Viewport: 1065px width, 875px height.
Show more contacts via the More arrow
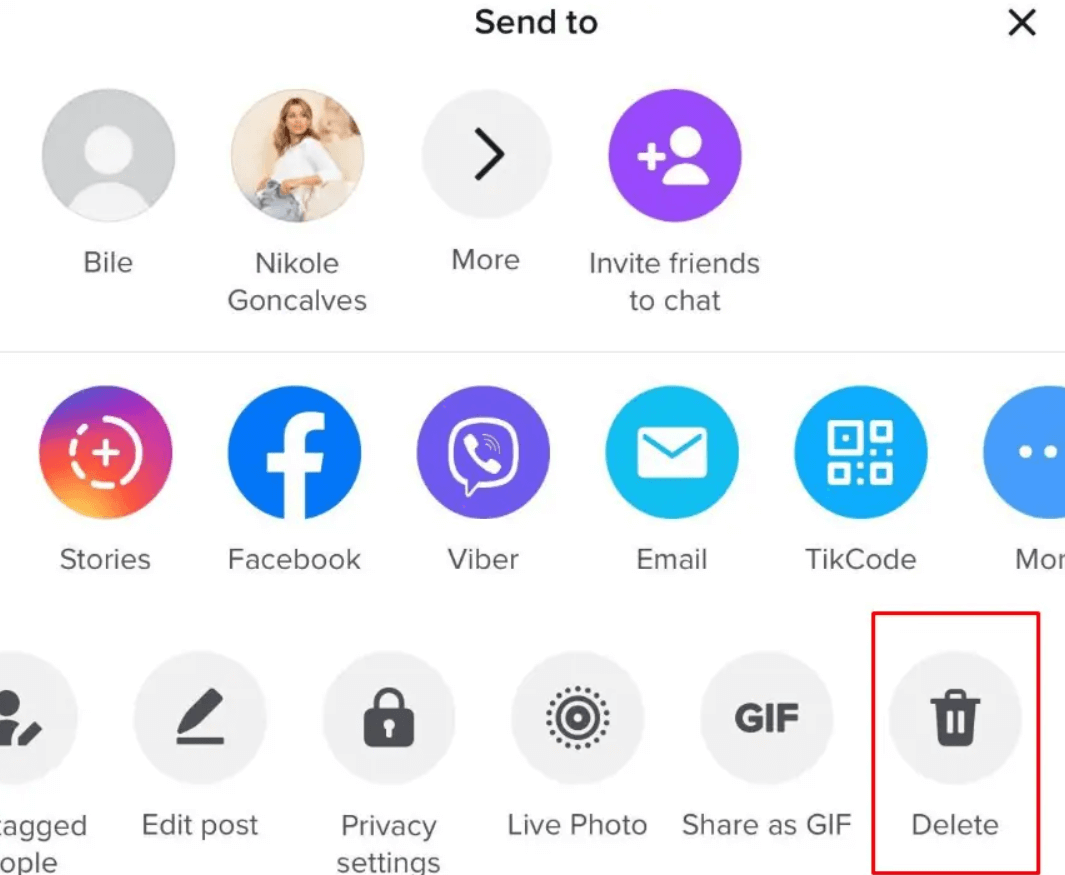coord(486,156)
